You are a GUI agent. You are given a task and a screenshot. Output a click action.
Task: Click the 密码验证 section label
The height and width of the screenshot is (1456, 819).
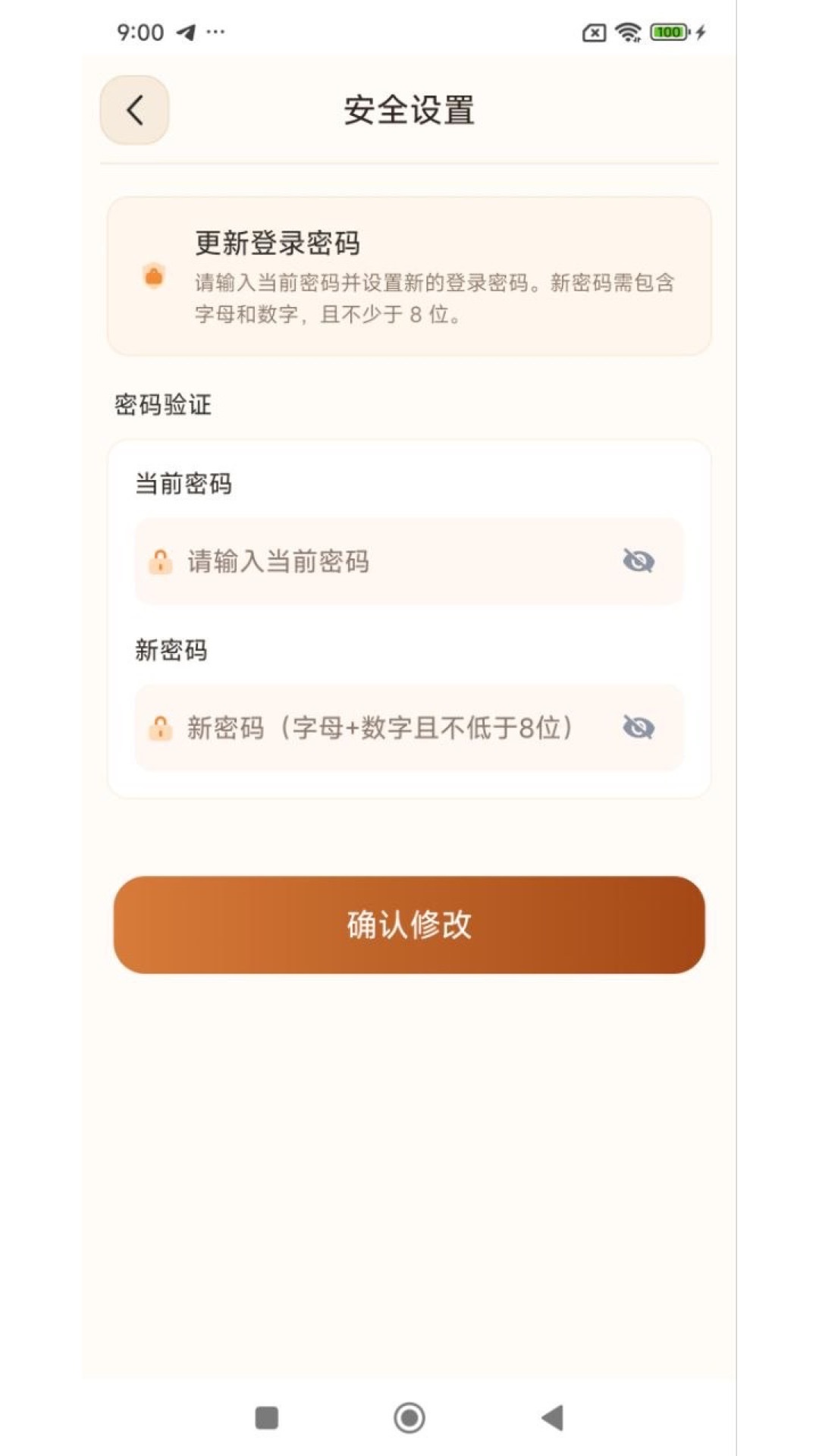tap(163, 403)
